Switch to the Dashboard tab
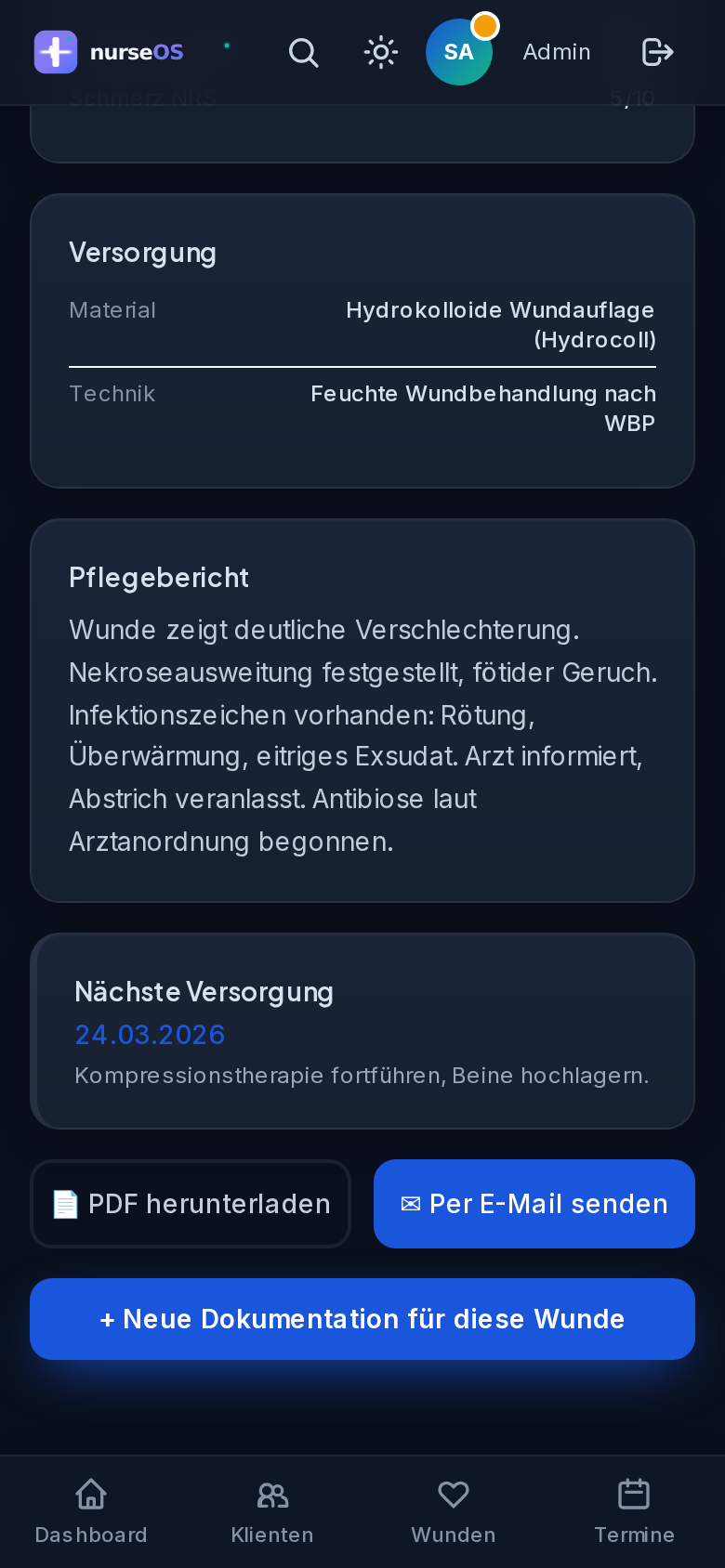 pos(90,1512)
